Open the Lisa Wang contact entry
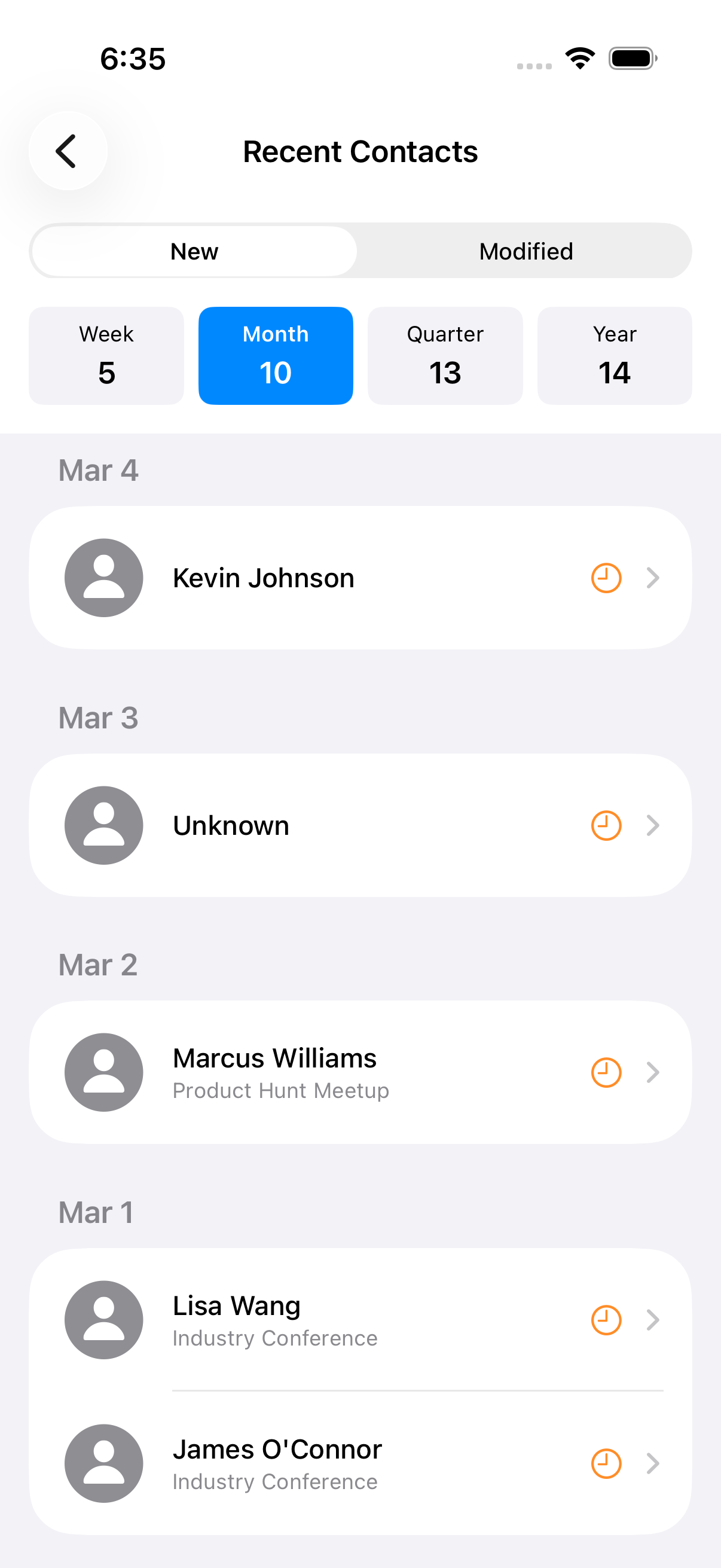The width and height of the screenshot is (721, 1568). [x=359, y=1320]
